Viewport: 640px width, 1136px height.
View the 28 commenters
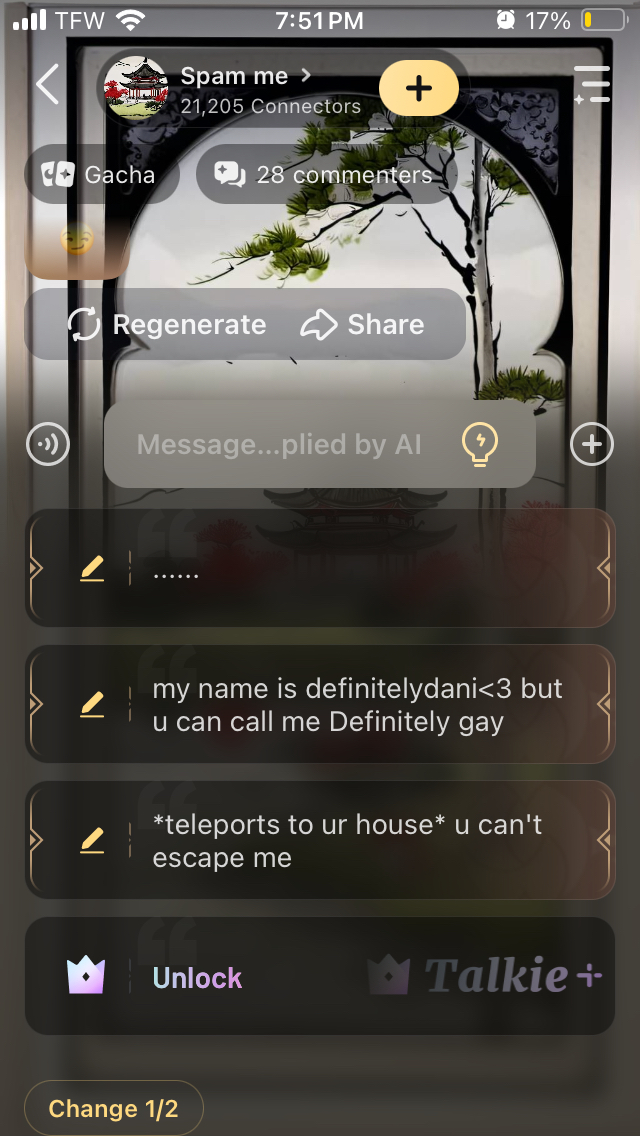point(326,175)
